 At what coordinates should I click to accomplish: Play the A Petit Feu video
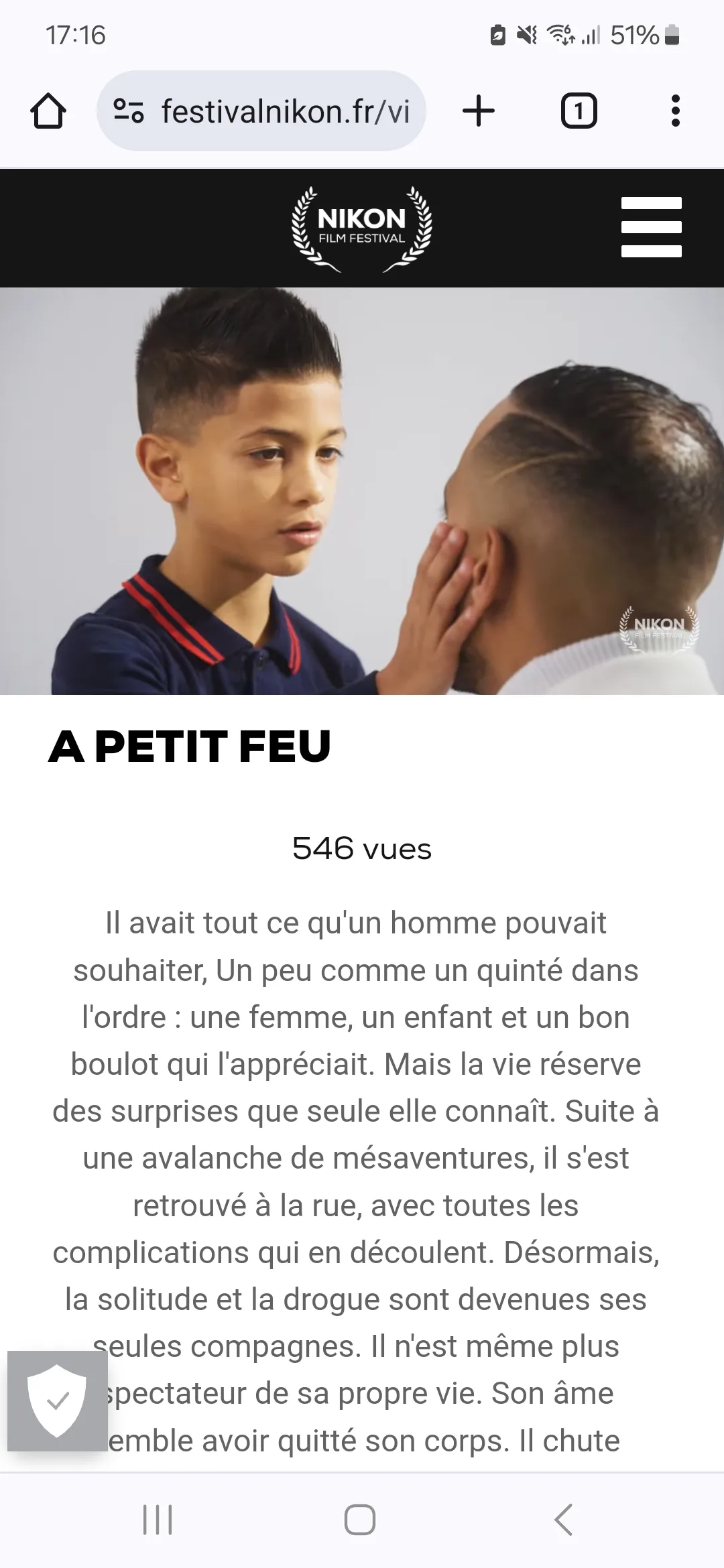click(x=362, y=491)
